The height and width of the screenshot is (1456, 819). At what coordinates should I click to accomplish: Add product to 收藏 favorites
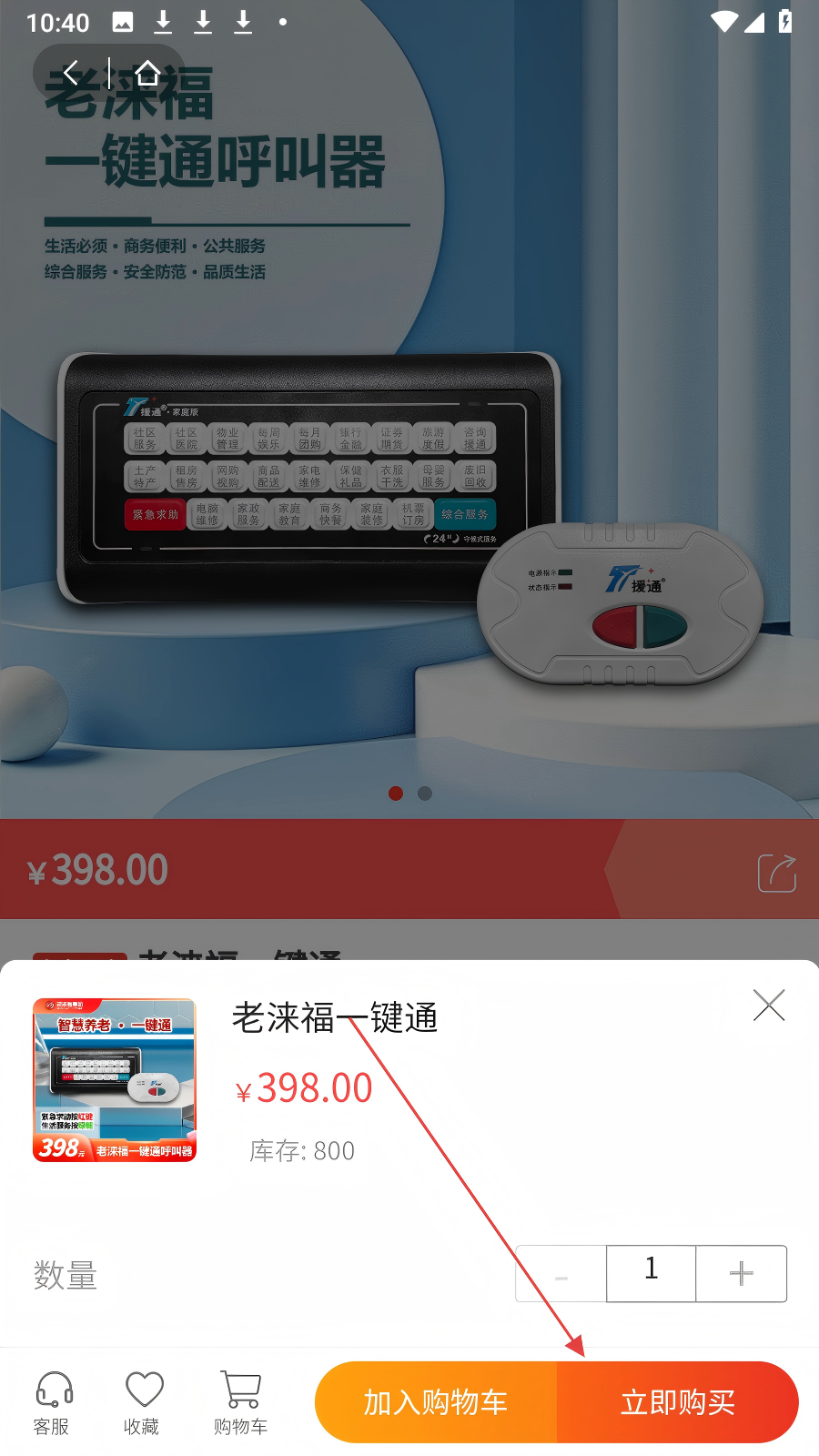143,1403
